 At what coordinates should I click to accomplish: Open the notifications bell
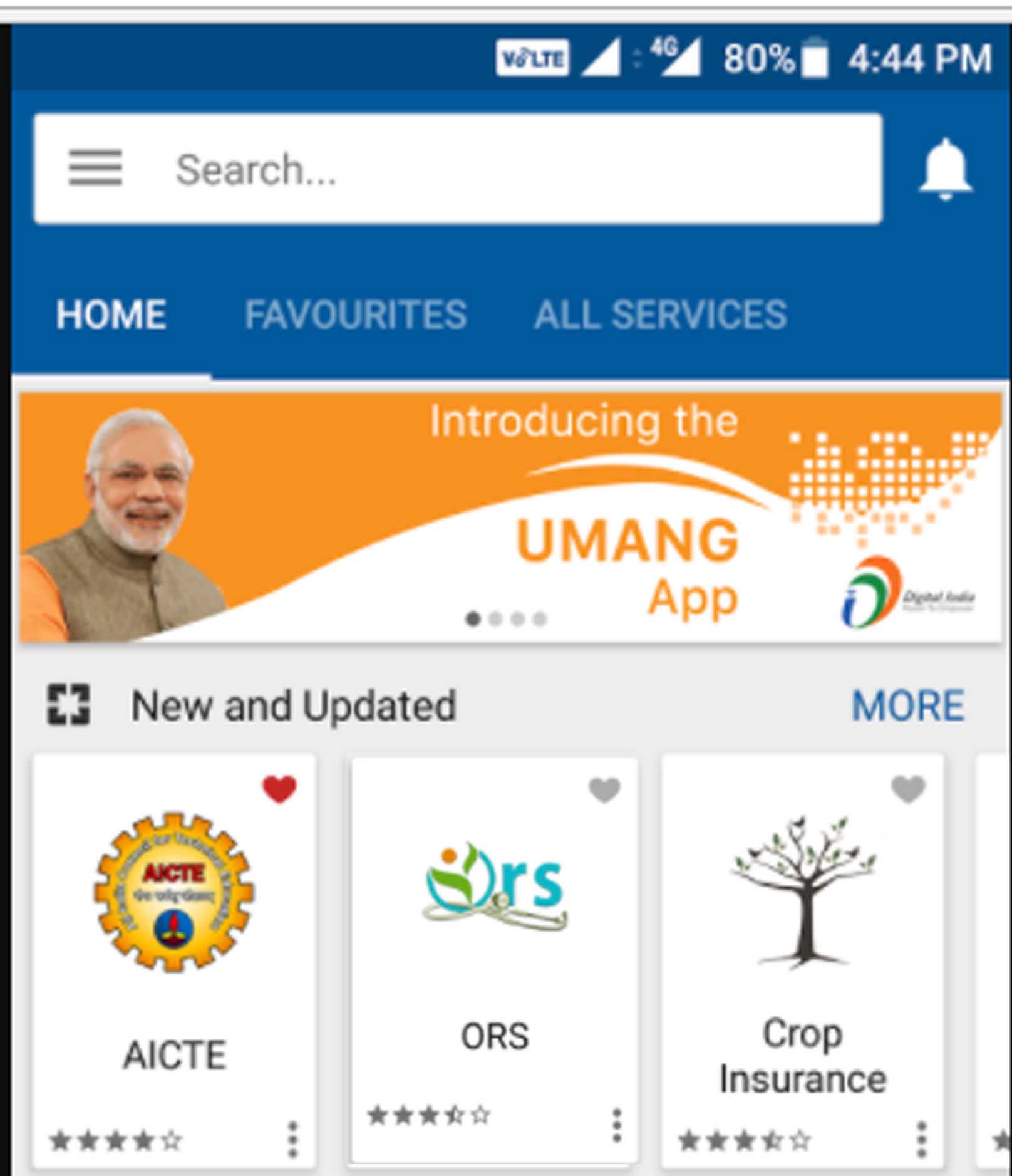[945, 169]
